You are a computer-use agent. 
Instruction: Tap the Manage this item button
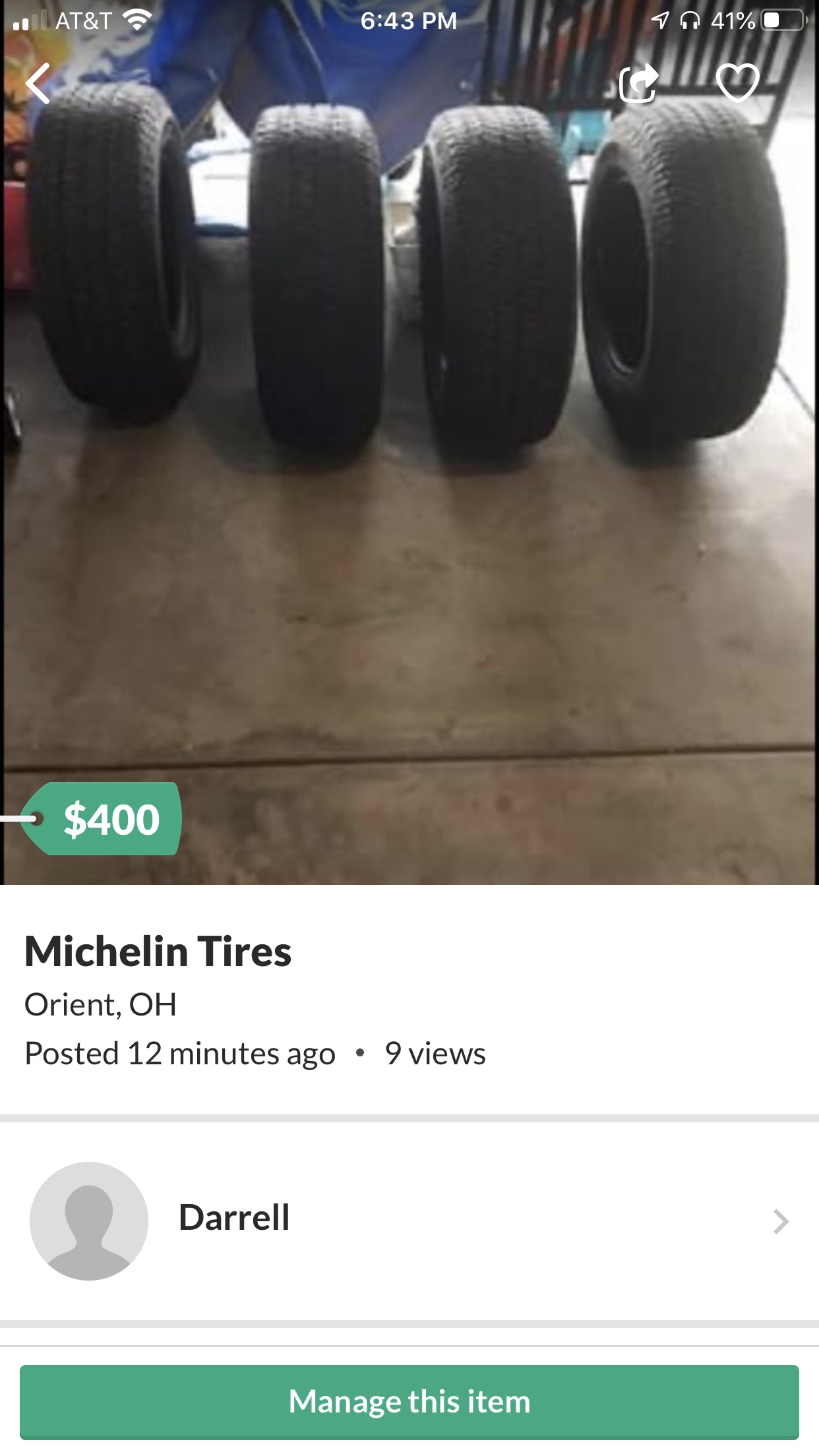tap(409, 1401)
